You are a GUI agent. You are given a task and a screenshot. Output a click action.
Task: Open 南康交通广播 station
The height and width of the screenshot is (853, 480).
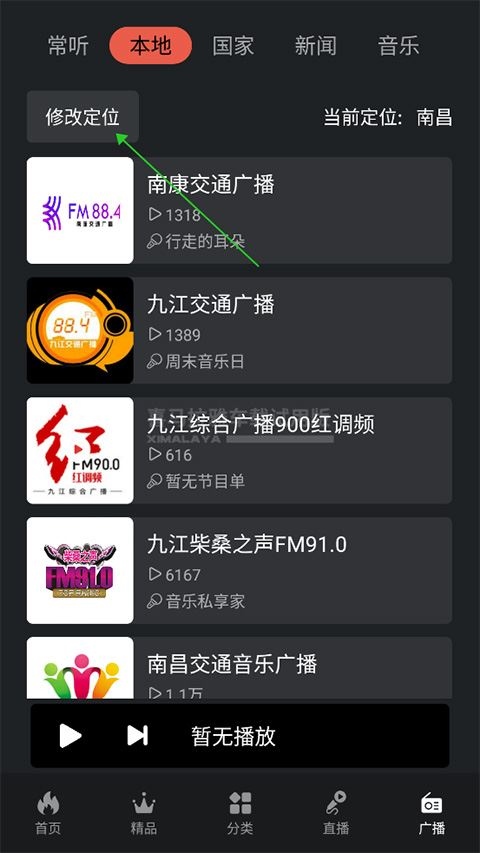(x=239, y=211)
